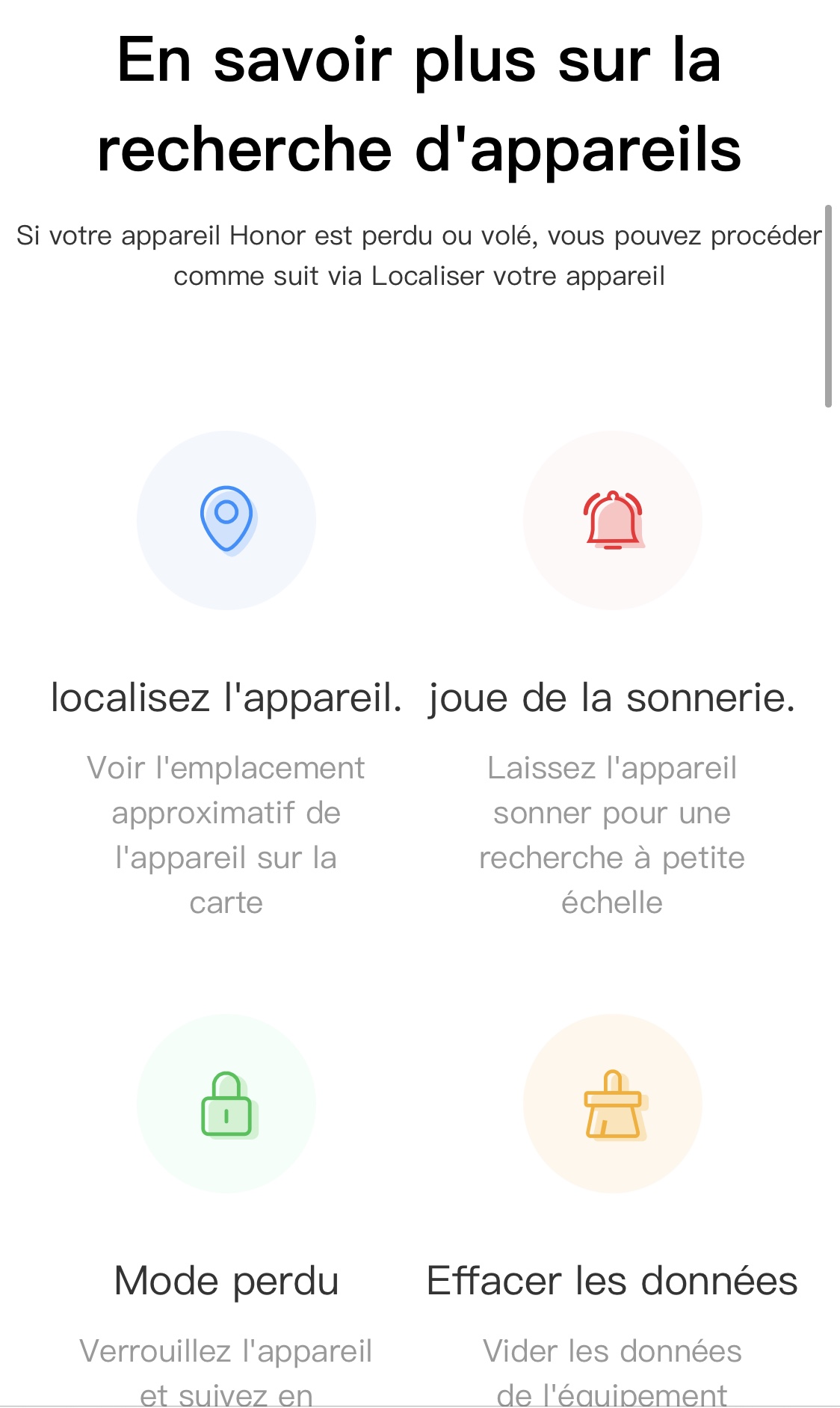Viewport: 840px width, 1408px height.
Task: Tap 'Vider les données de l'équipement' text
Action: [611, 1368]
